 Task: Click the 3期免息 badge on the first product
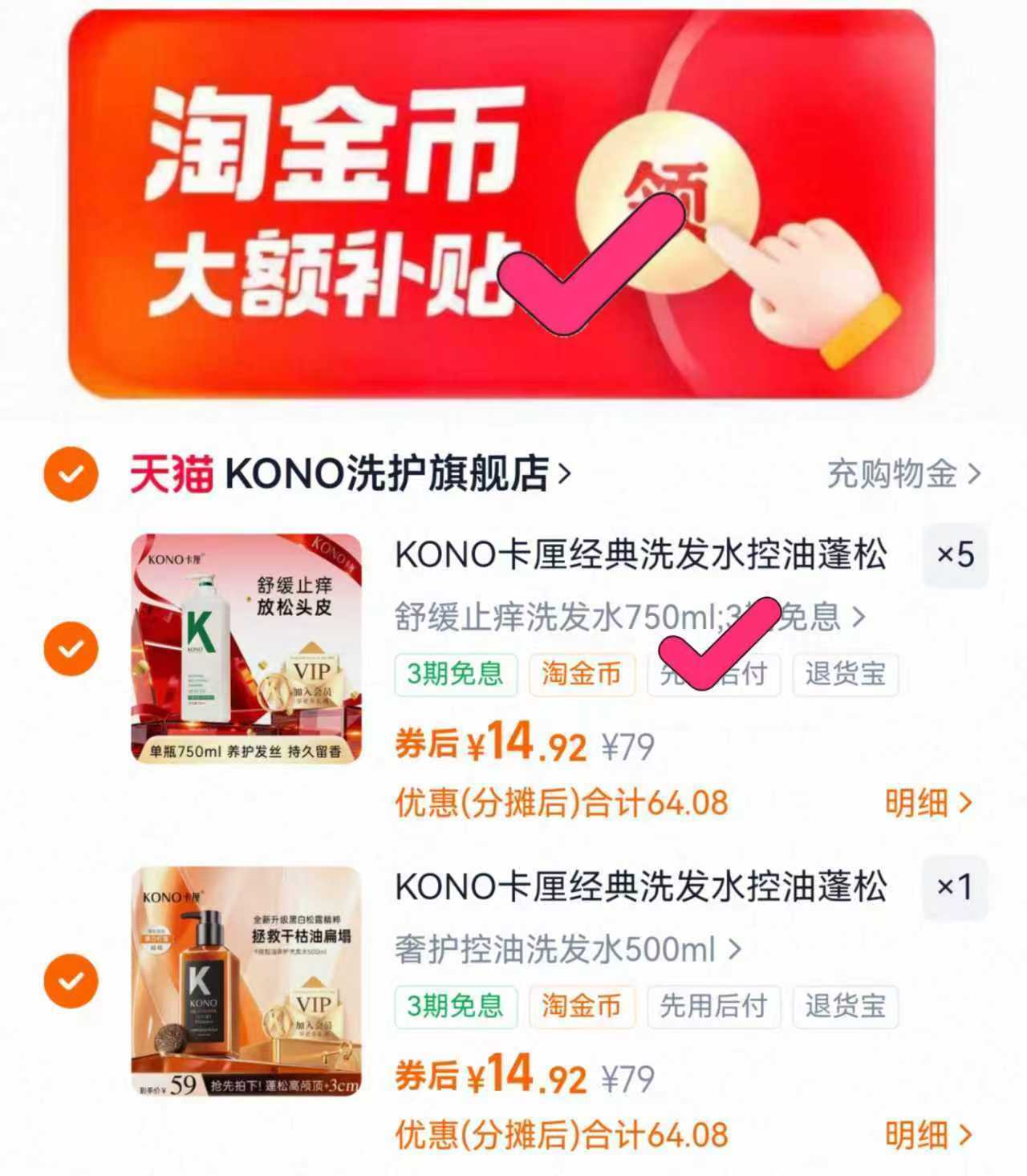[x=456, y=675]
